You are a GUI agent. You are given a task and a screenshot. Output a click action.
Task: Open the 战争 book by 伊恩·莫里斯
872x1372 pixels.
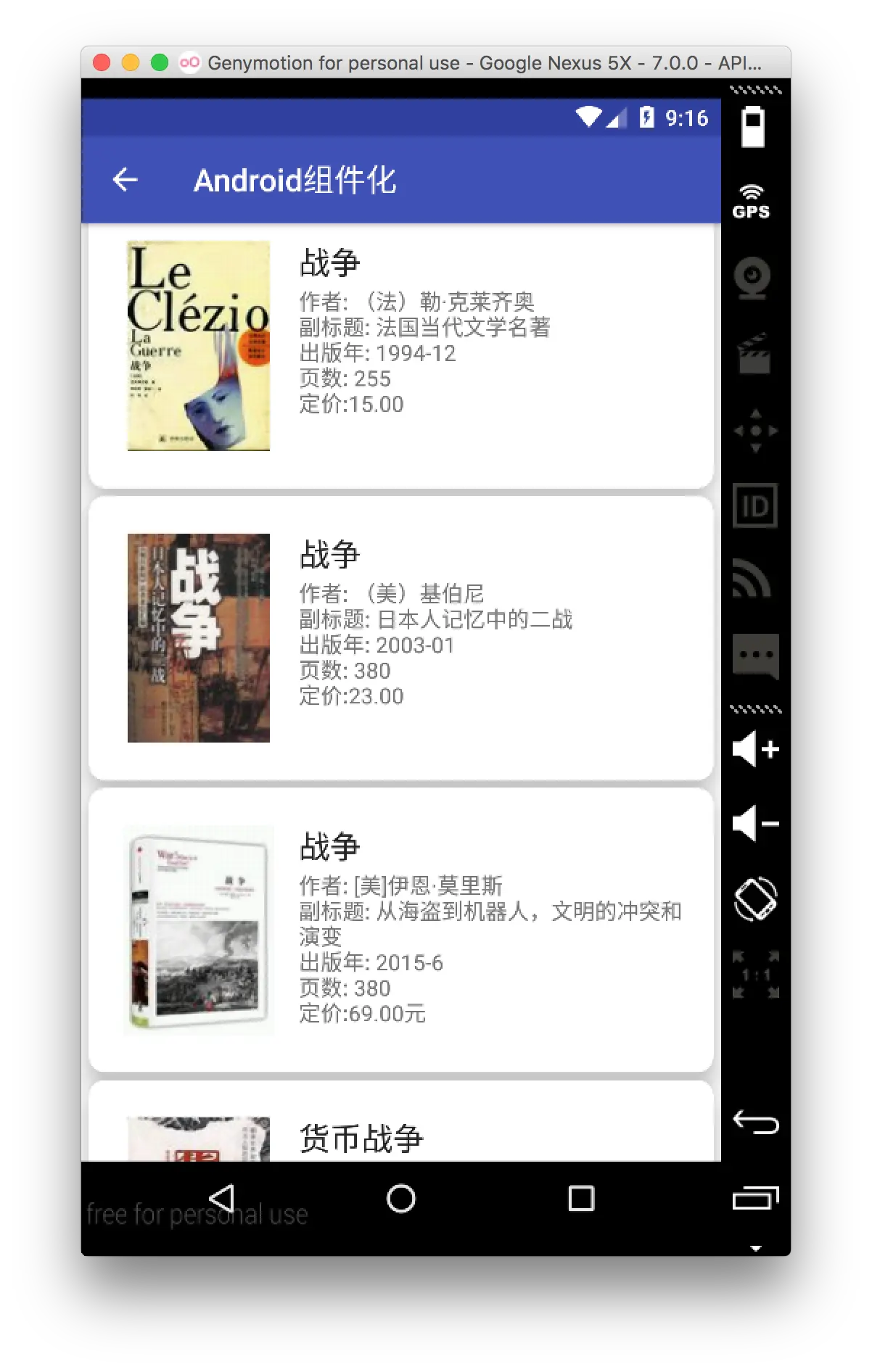pos(400,930)
